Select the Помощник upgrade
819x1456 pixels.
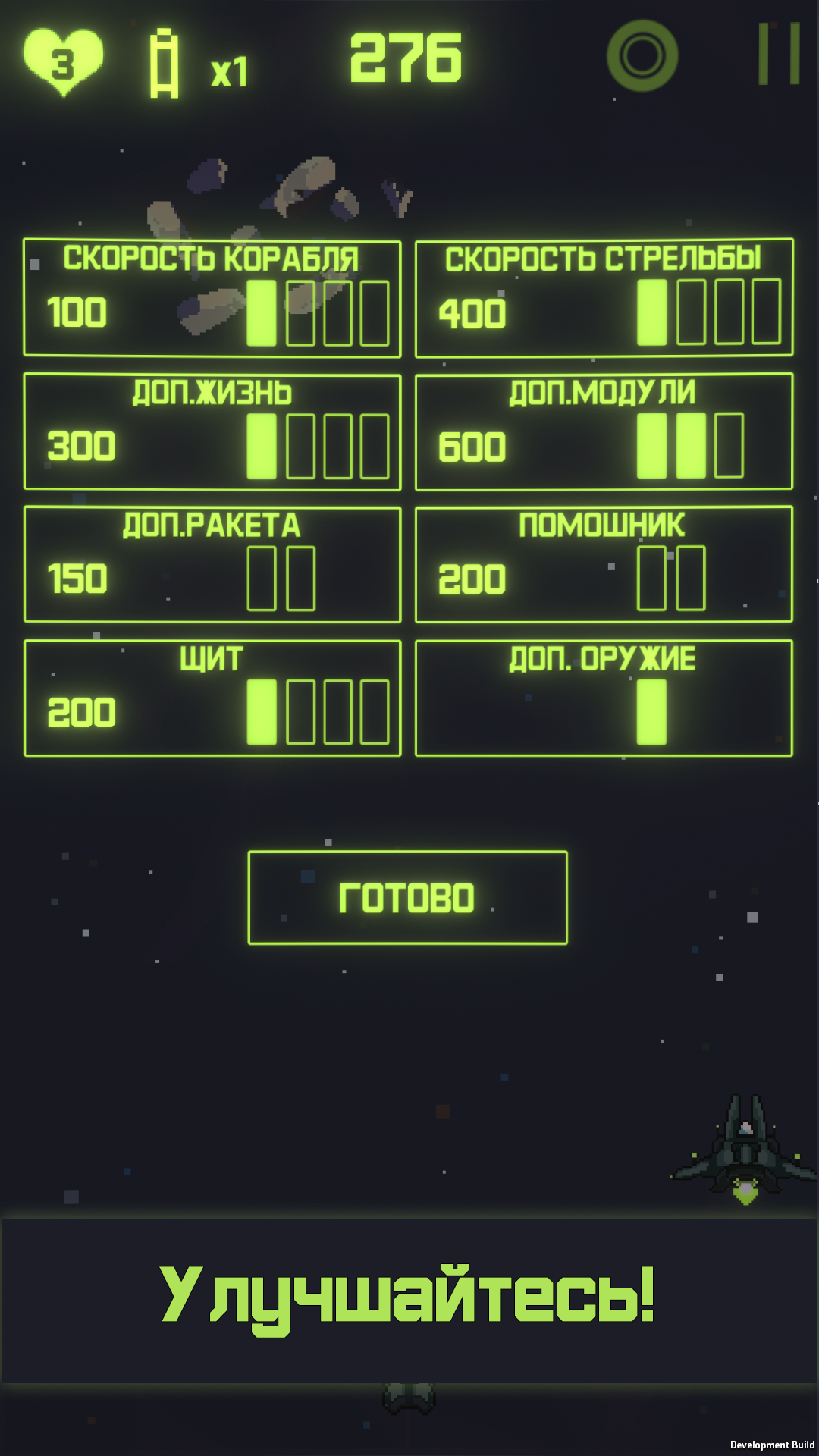[604, 565]
